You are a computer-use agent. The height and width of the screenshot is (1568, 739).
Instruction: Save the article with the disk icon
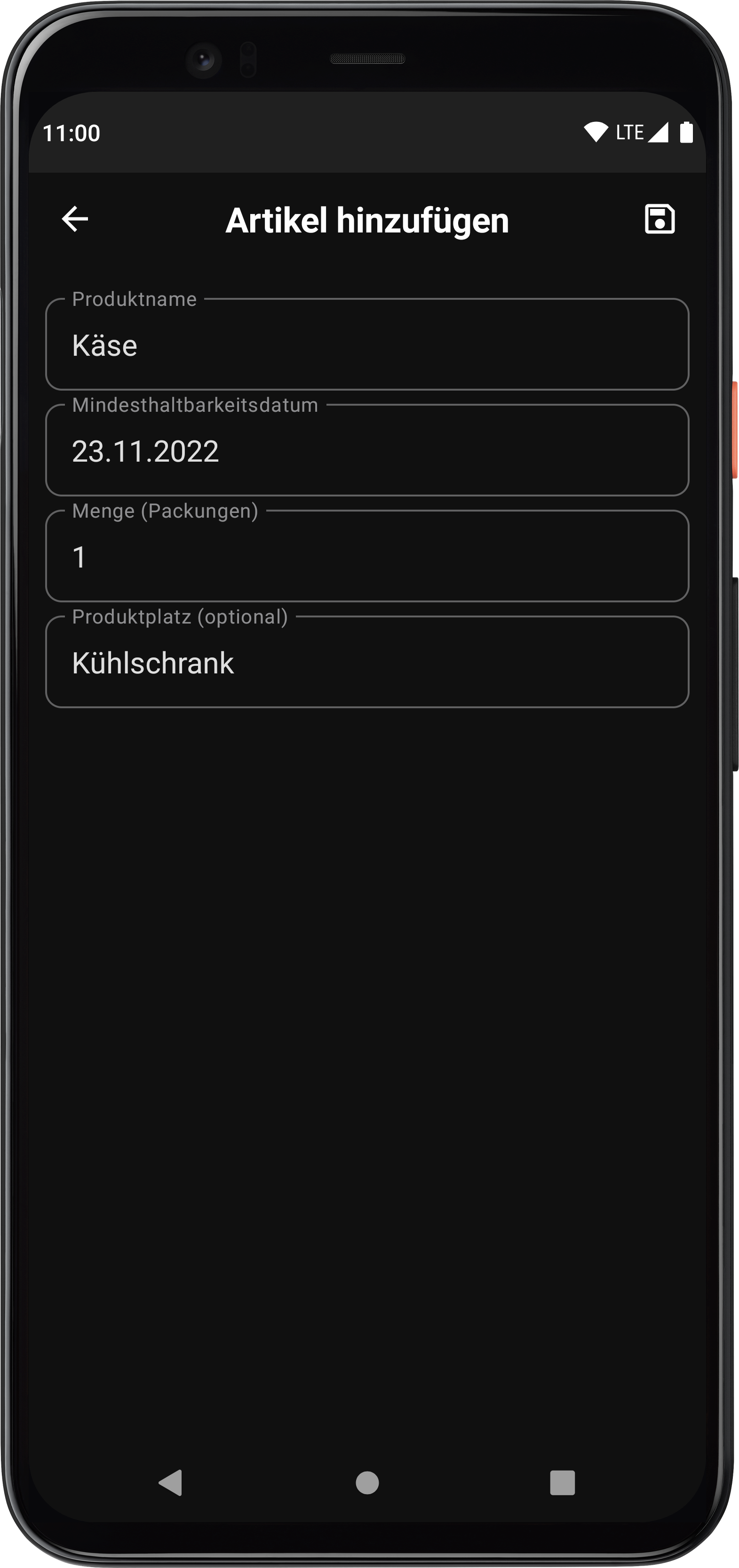[660, 219]
